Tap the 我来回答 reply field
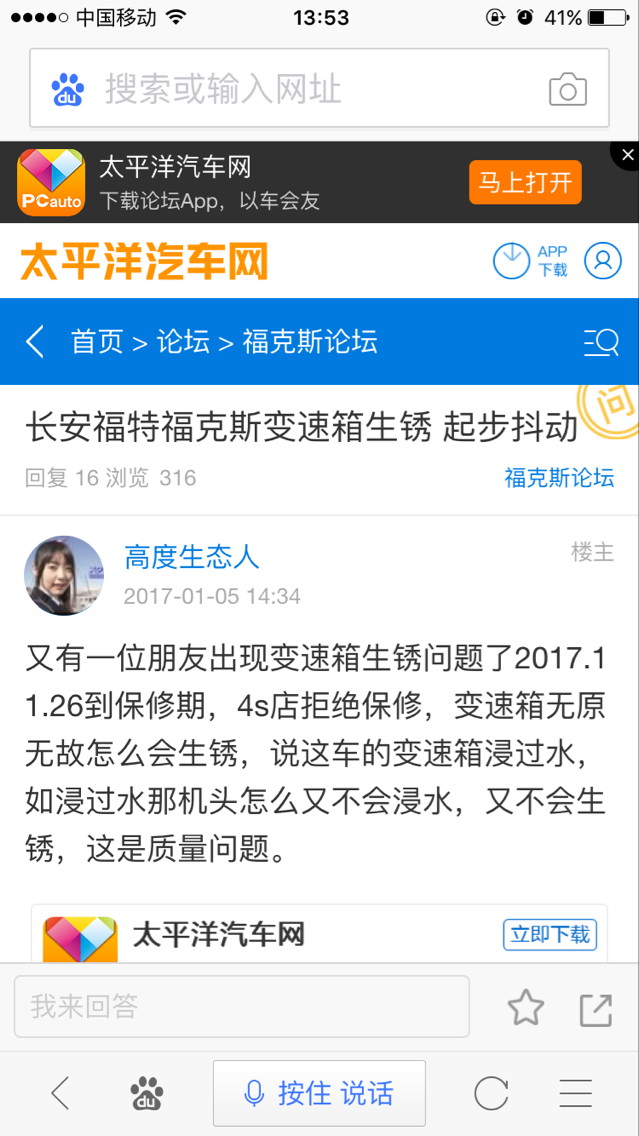Screen dimensions: 639x1136 tap(241, 1006)
